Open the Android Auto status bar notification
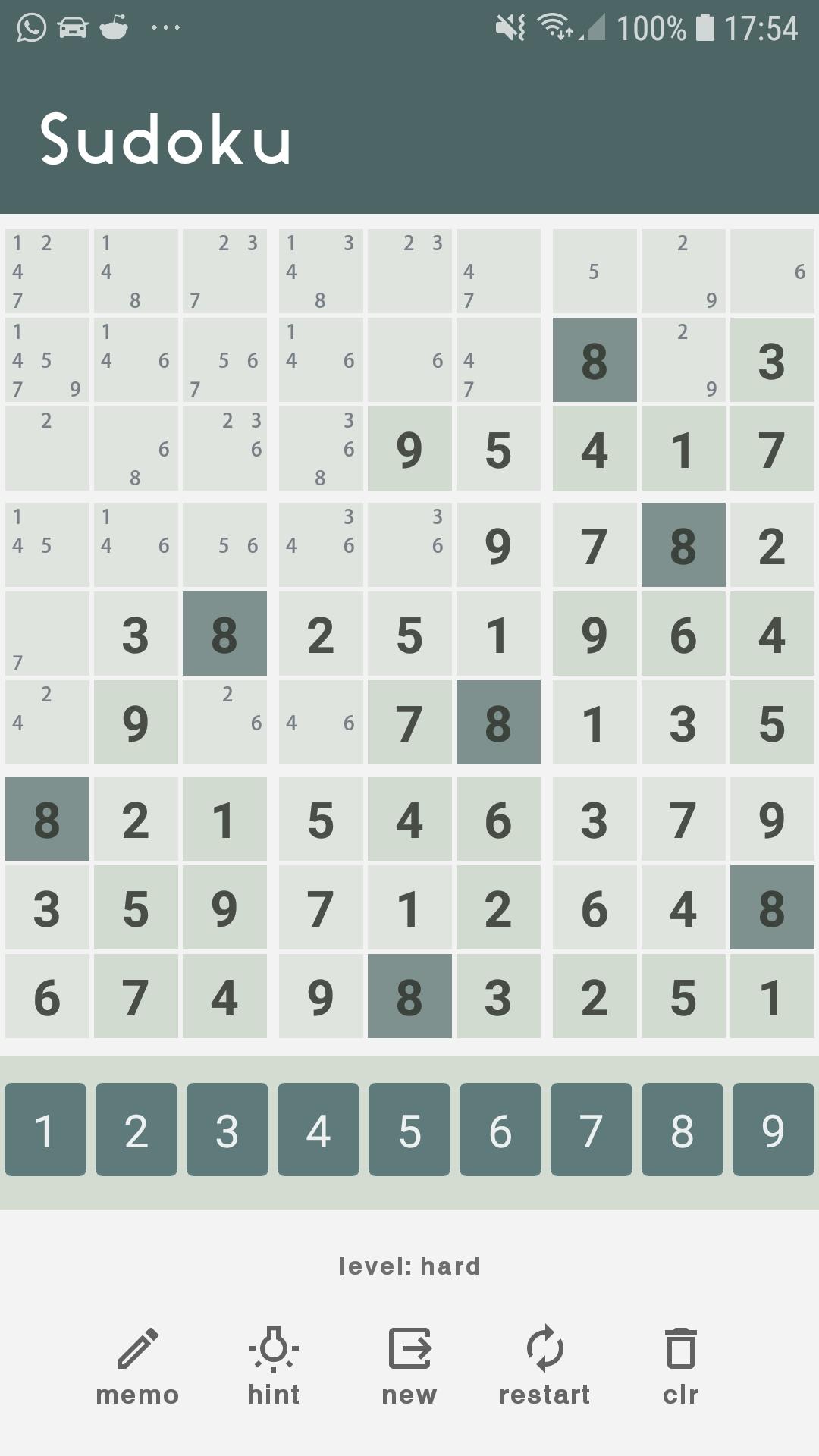 click(x=73, y=28)
